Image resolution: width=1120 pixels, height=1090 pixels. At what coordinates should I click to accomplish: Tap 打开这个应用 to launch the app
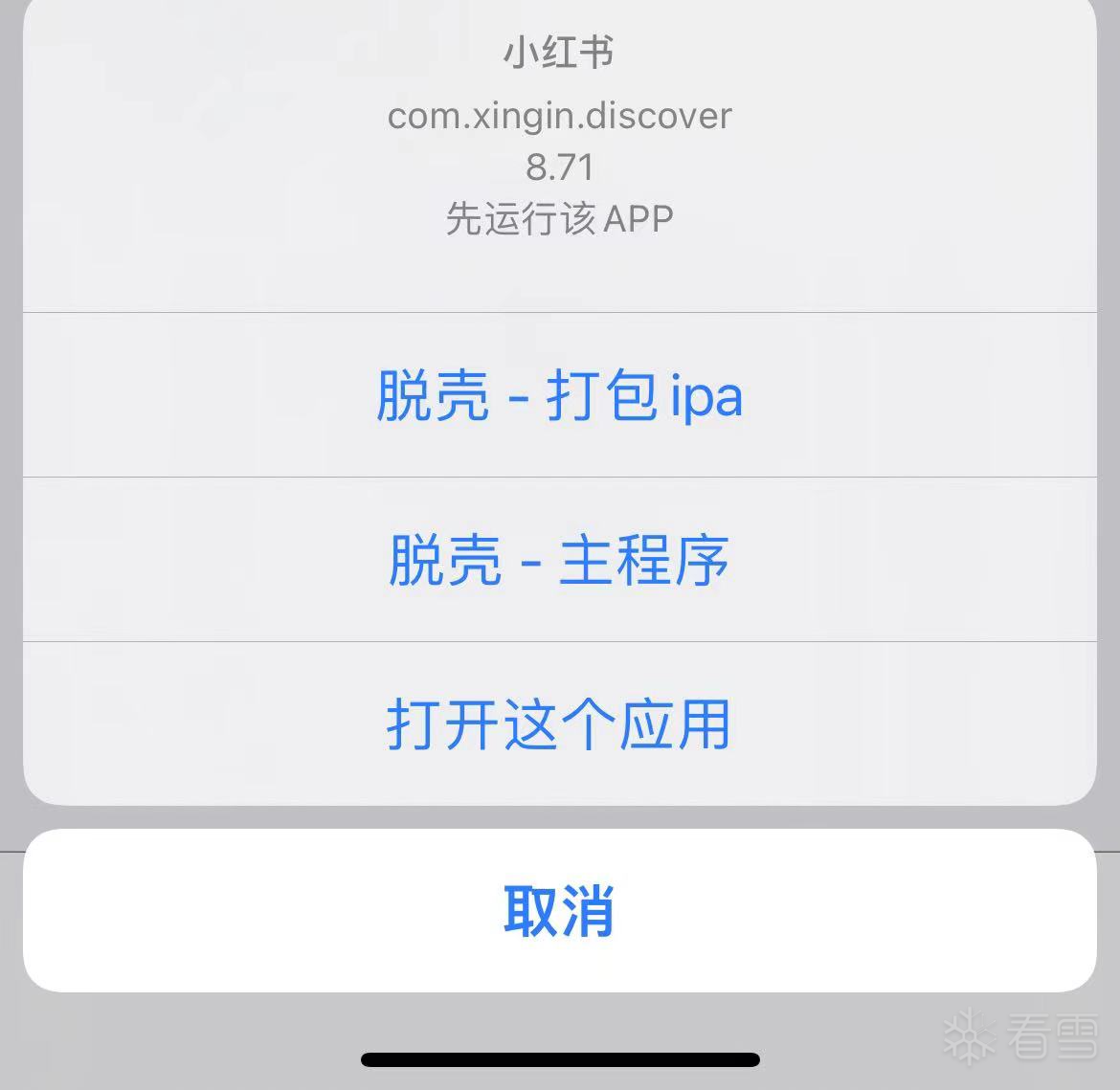pos(559,723)
